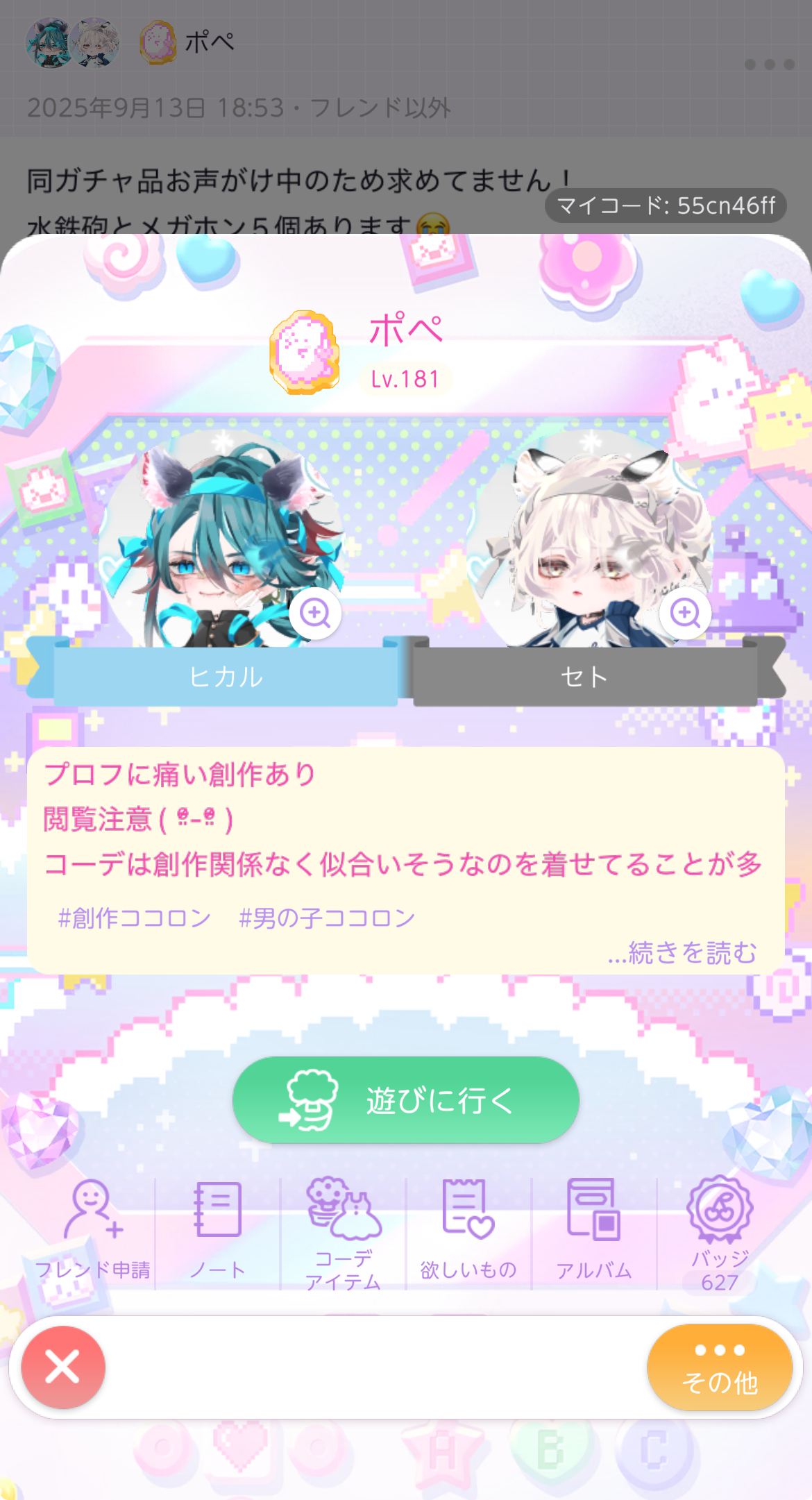
Task: Open the #男の子ココロン hashtag
Action: (x=326, y=918)
